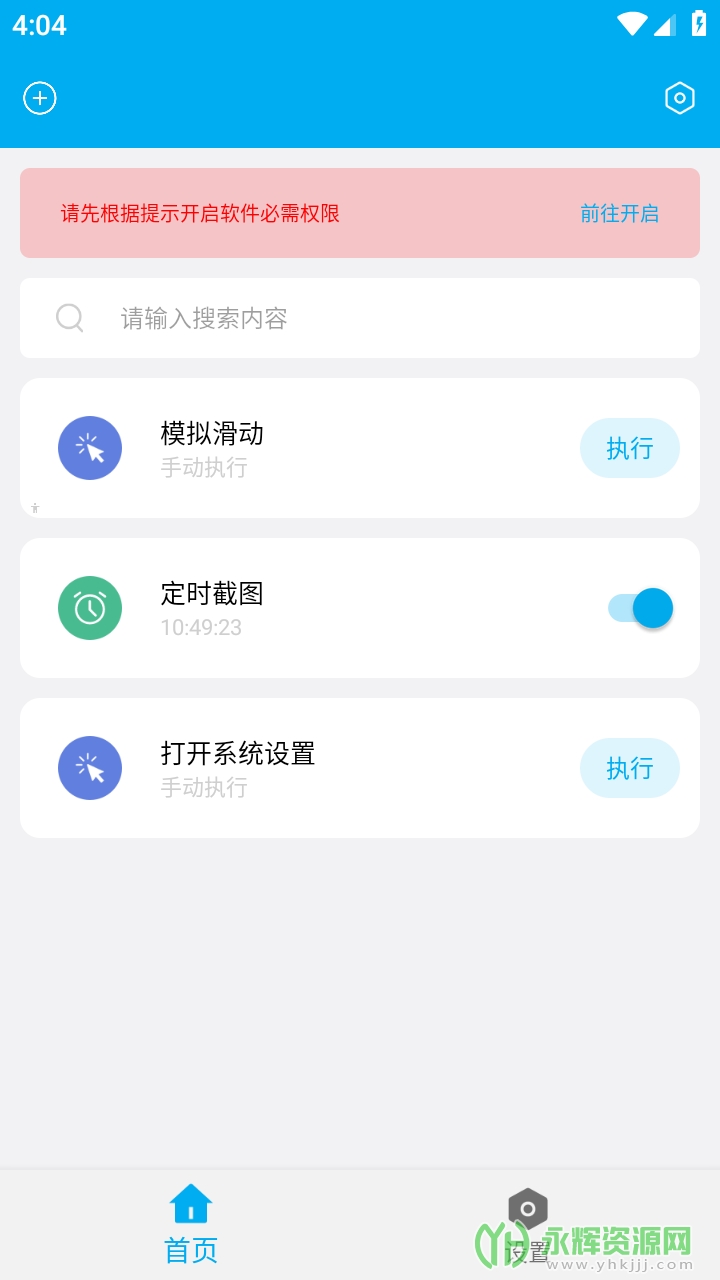Switch to the 首页 tab

[x=191, y=1223]
